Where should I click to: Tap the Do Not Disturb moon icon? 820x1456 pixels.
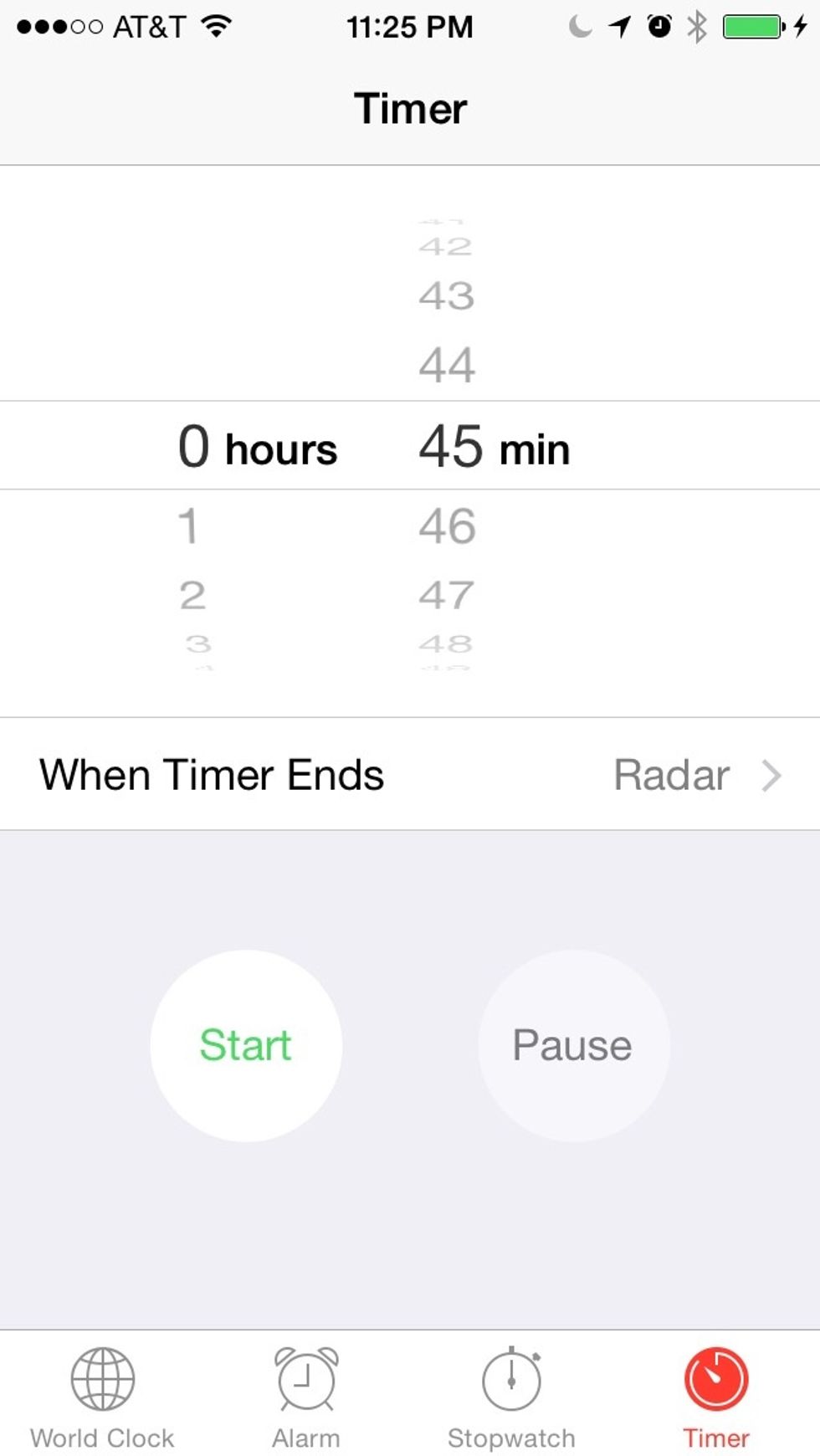(x=579, y=27)
